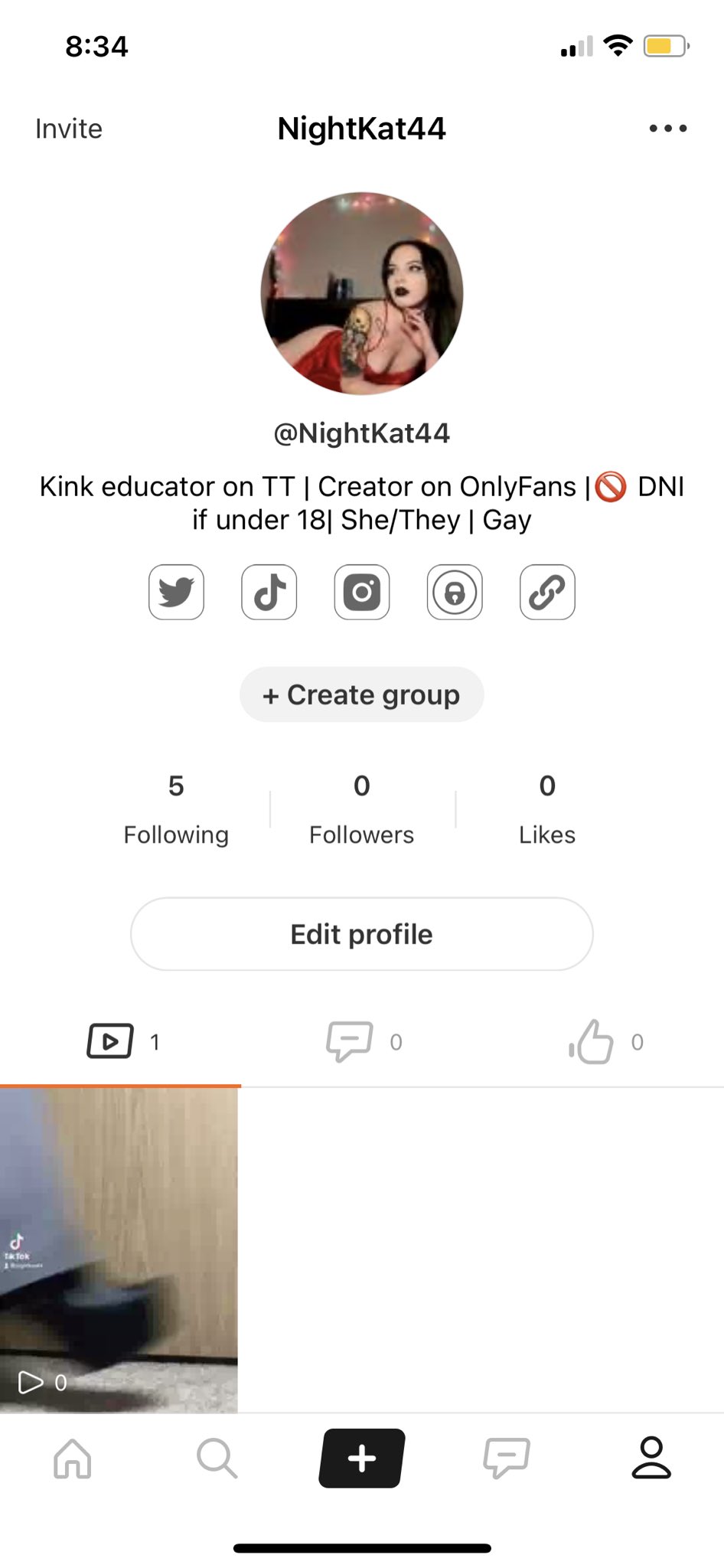The width and height of the screenshot is (724, 1568).
Task: Open the OnlyFans lock icon link
Action: point(455,592)
